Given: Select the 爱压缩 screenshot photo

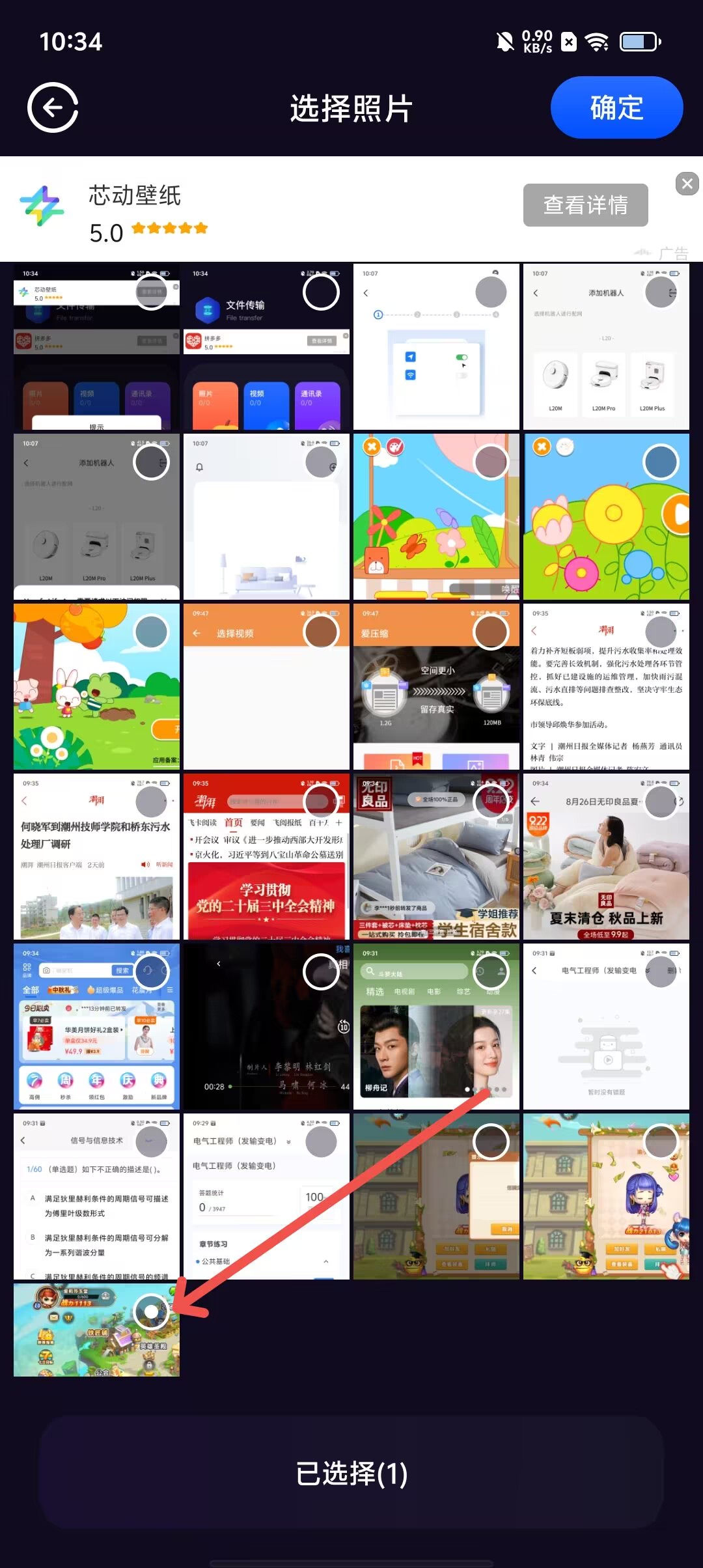Looking at the screenshot, I should (491, 632).
